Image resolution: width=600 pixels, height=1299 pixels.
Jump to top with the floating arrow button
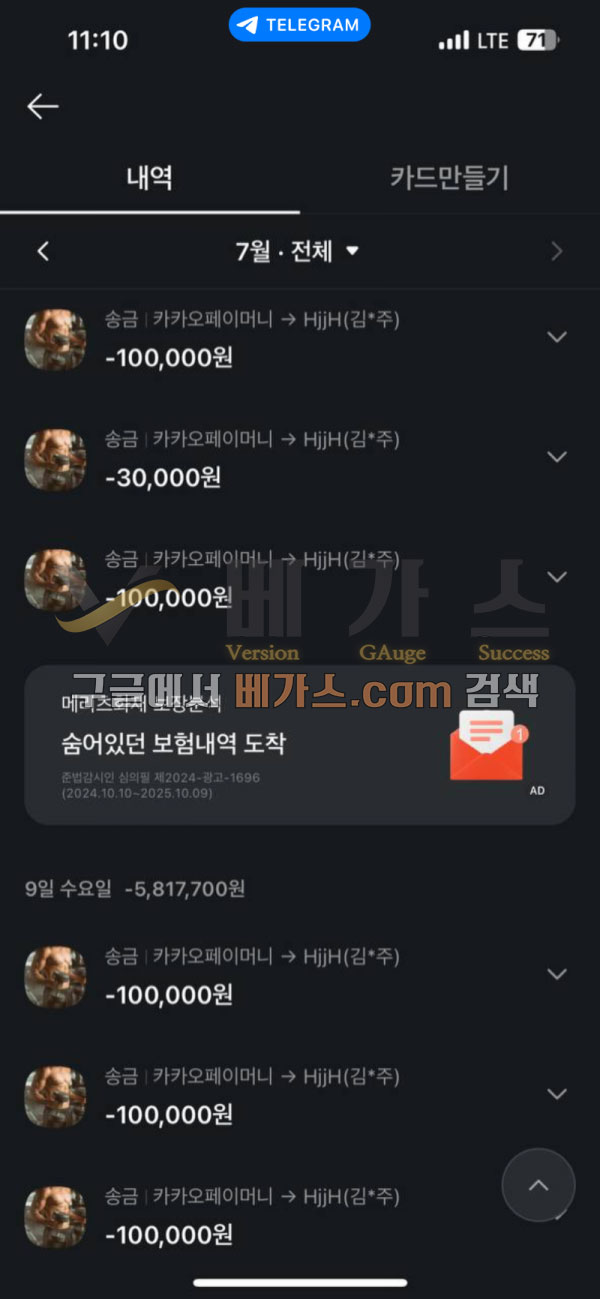pyautogui.click(x=538, y=1186)
